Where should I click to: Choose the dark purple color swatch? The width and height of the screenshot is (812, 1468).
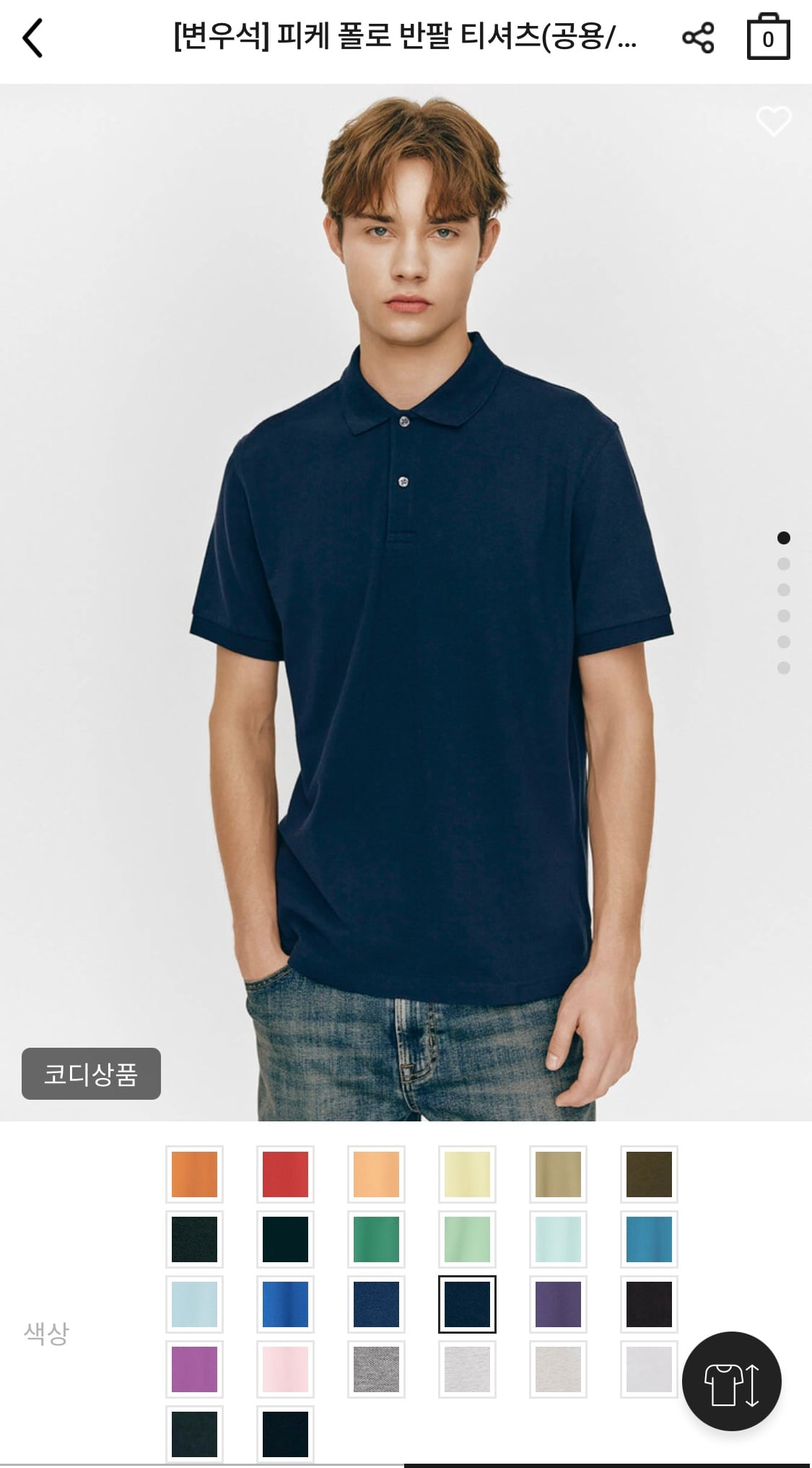tap(558, 1304)
